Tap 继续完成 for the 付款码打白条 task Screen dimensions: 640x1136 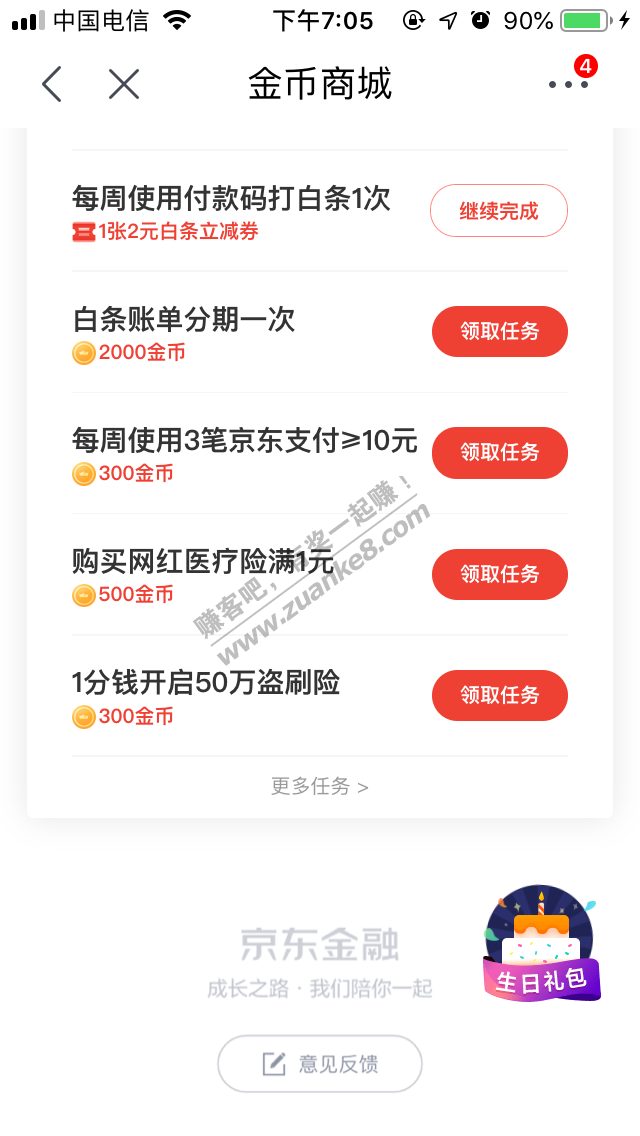click(499, 211)
